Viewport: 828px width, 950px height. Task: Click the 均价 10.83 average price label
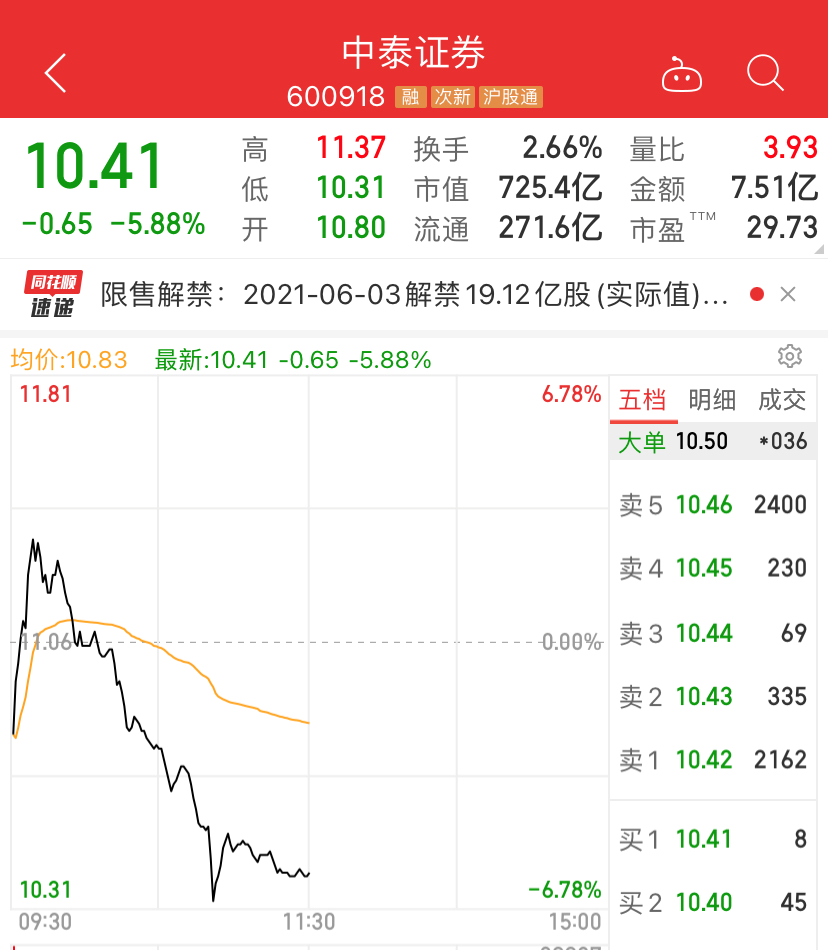[x=60, y=356]
